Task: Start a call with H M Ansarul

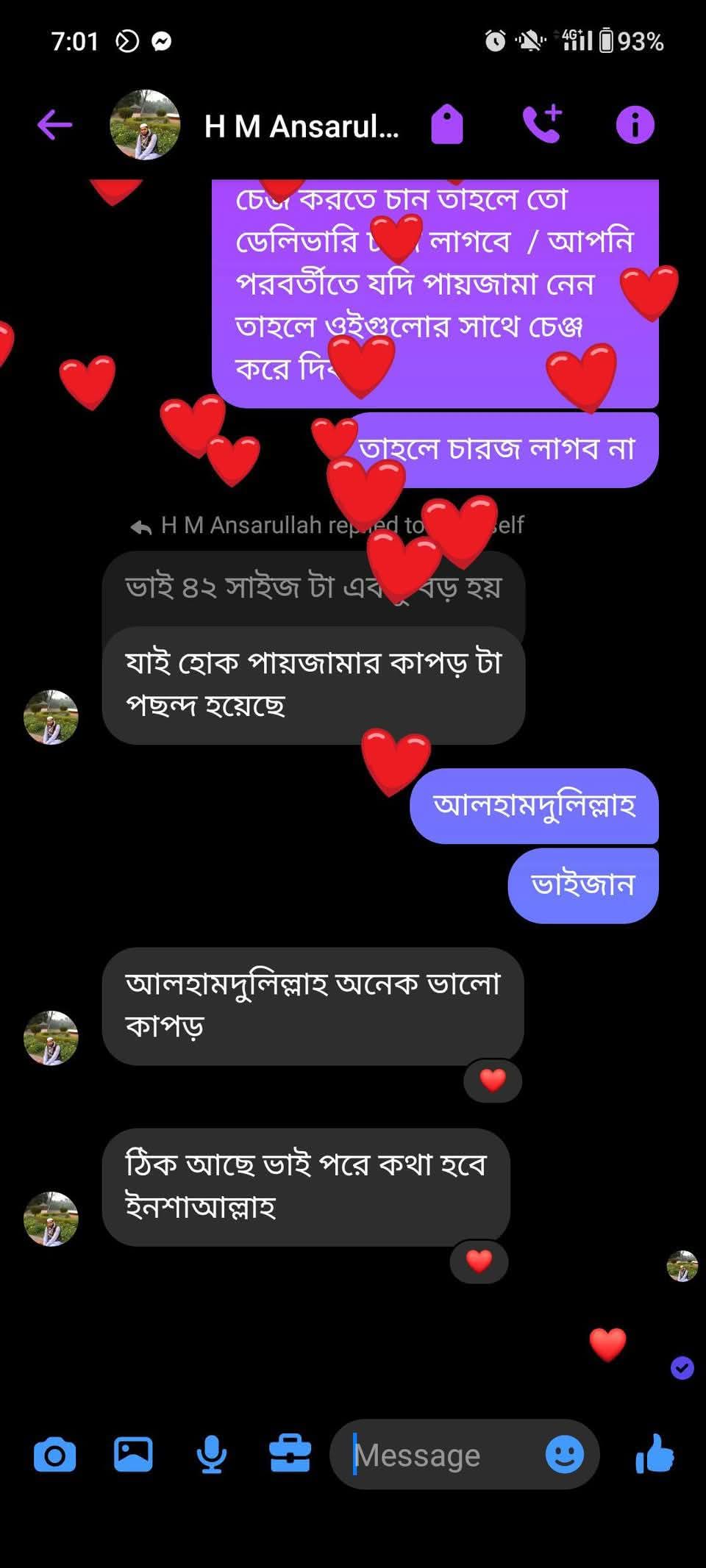Action: tap(542, 124)
